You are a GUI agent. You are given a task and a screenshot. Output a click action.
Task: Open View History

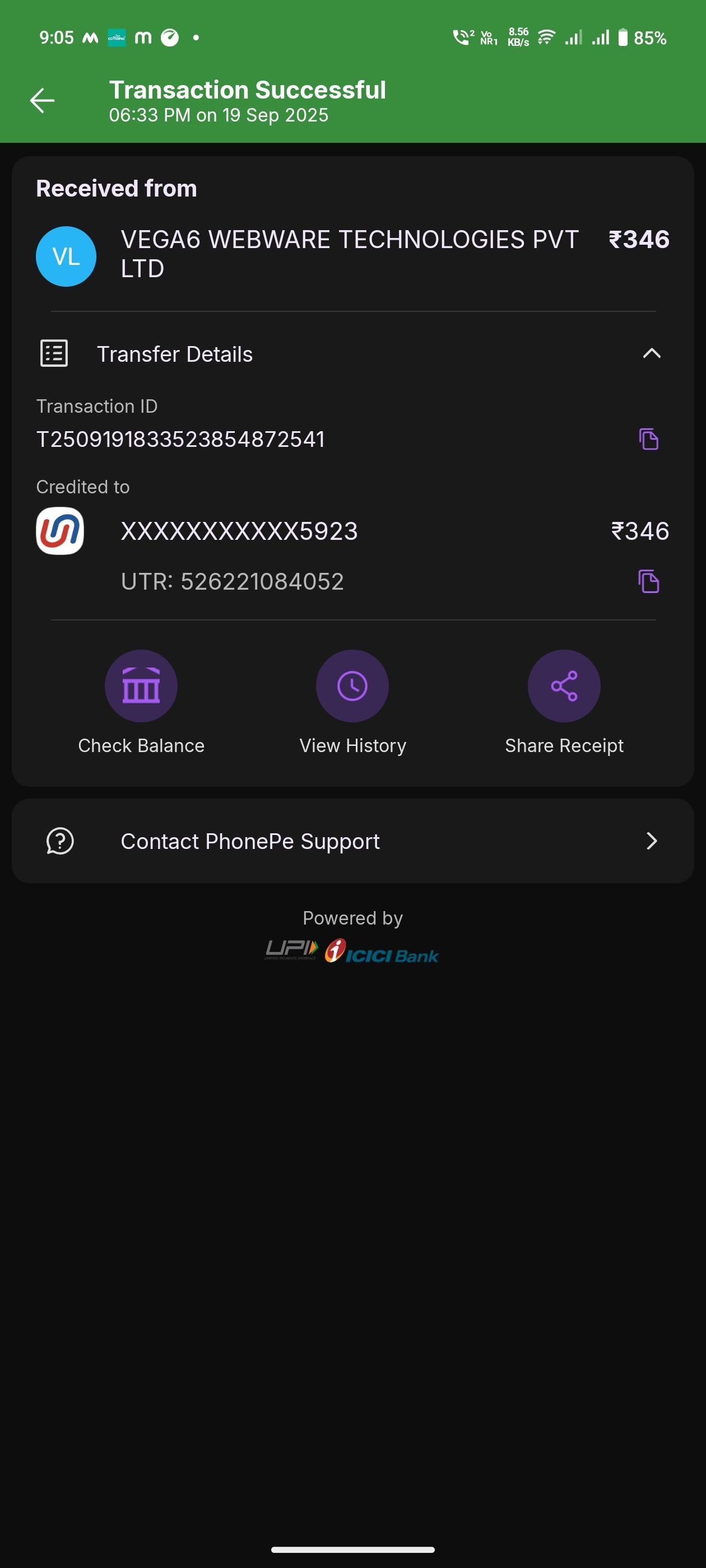tap(352, 686)
